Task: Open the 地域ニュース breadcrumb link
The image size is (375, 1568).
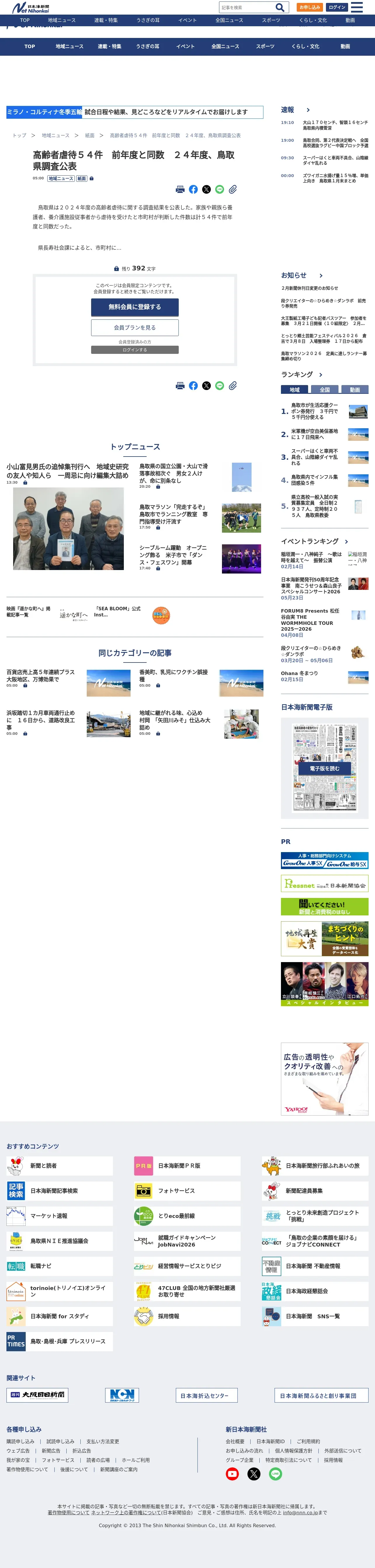Action: 55,135
